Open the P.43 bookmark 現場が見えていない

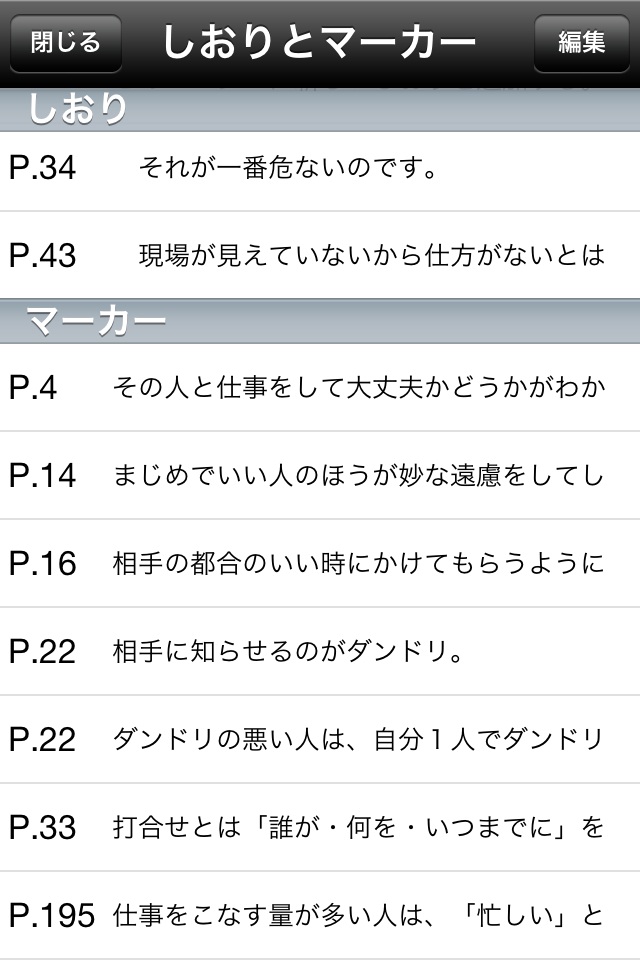pos(320,255)
